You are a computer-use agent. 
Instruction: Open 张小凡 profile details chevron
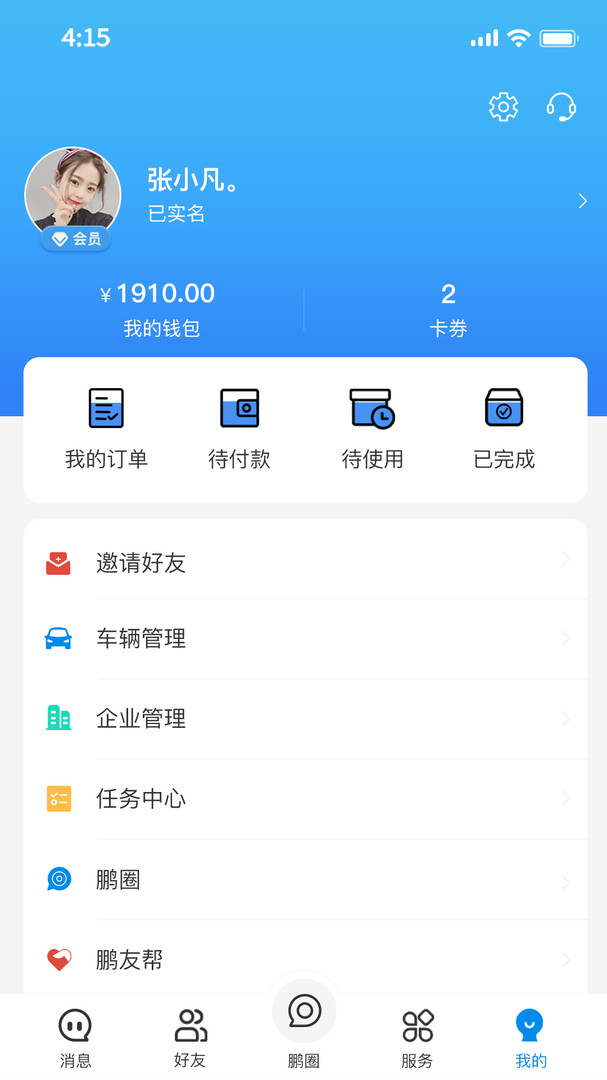[582, 201]
